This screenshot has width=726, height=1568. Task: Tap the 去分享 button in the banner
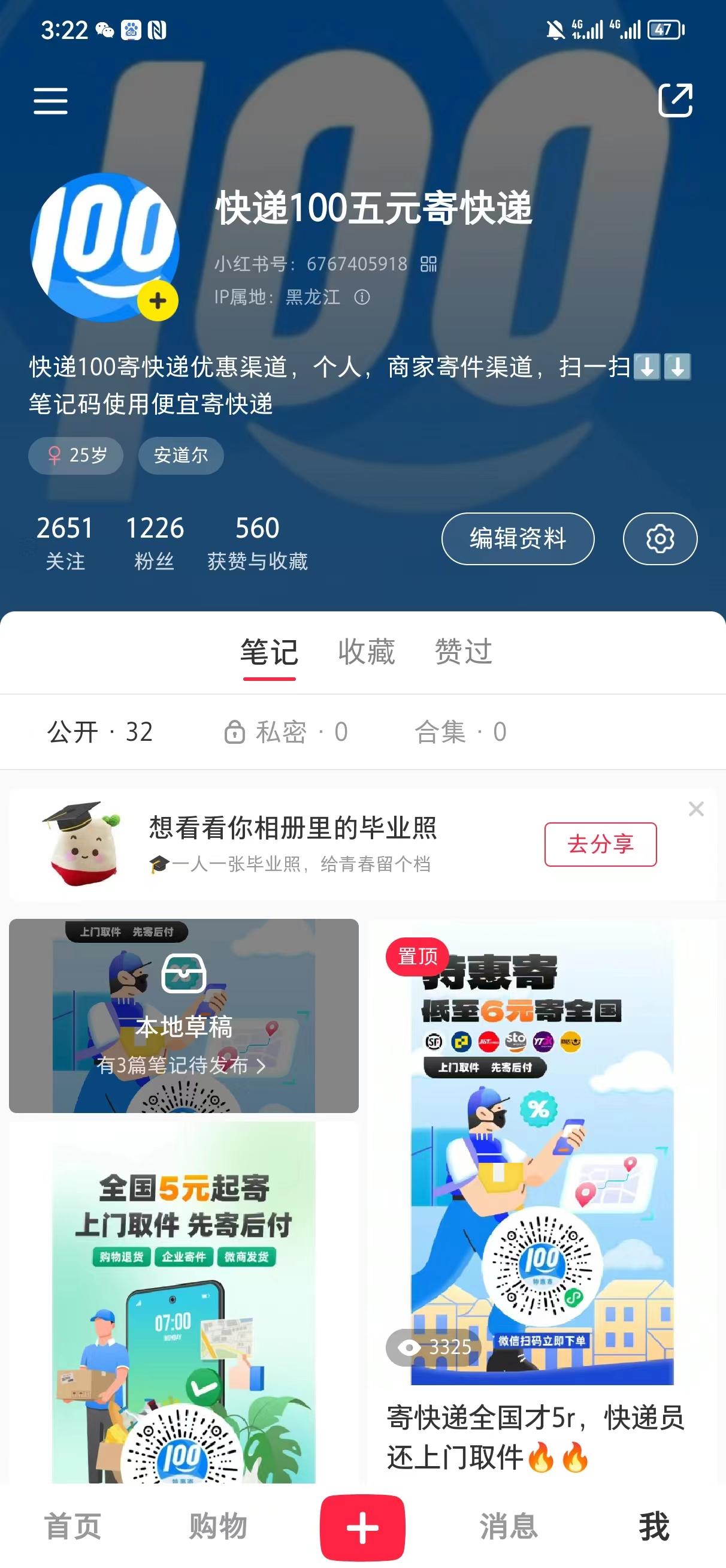point(600,844)
